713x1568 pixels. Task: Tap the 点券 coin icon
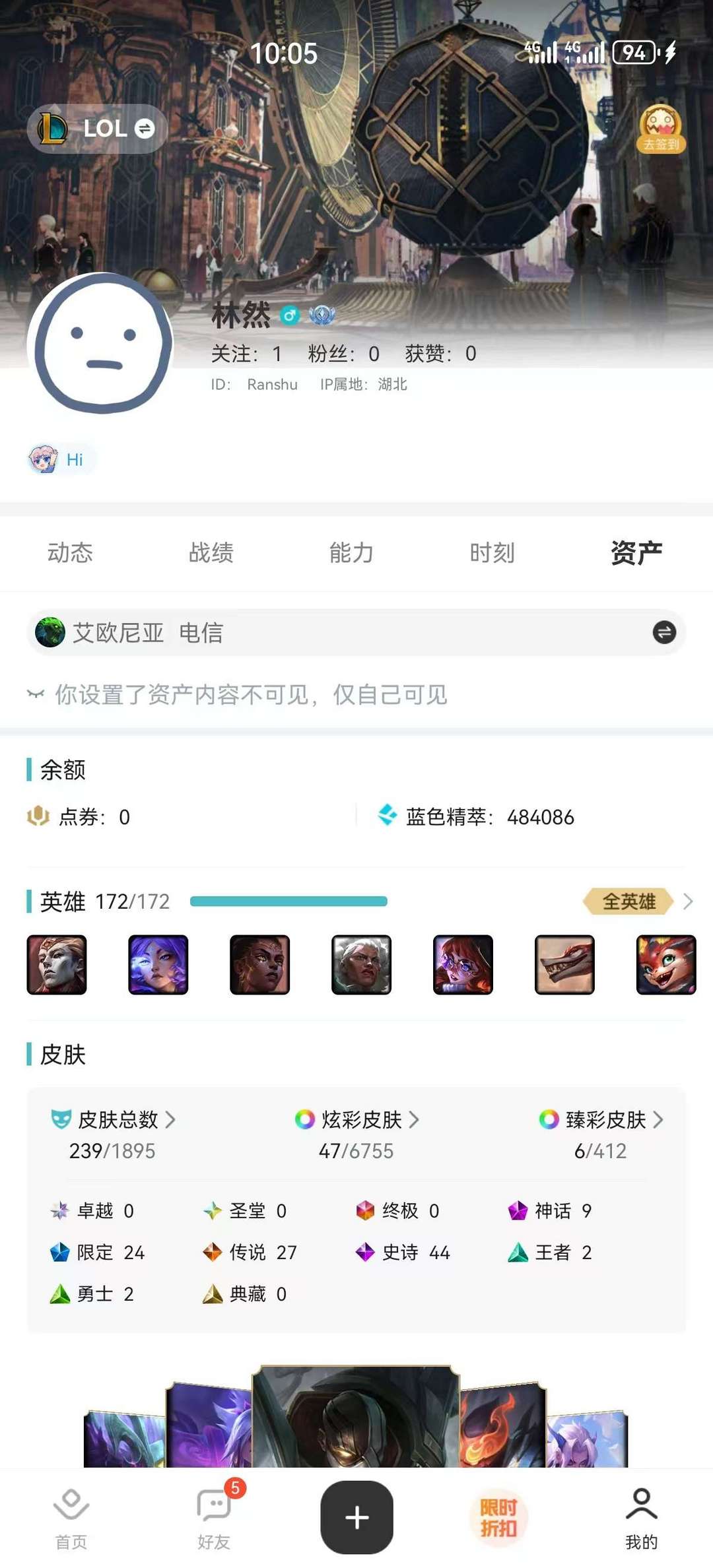tap(40, 818)
